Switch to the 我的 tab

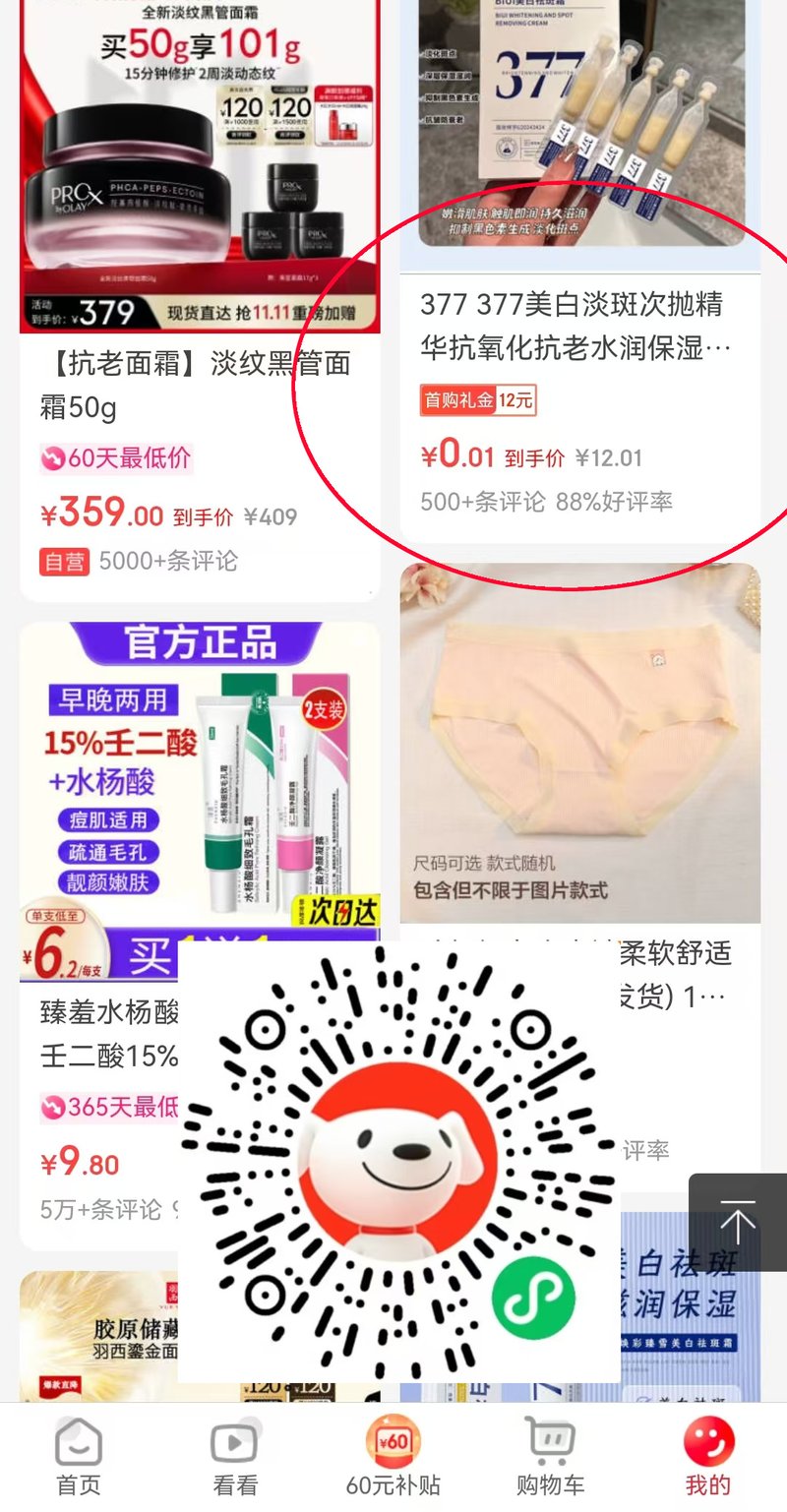click(708, 1457)
